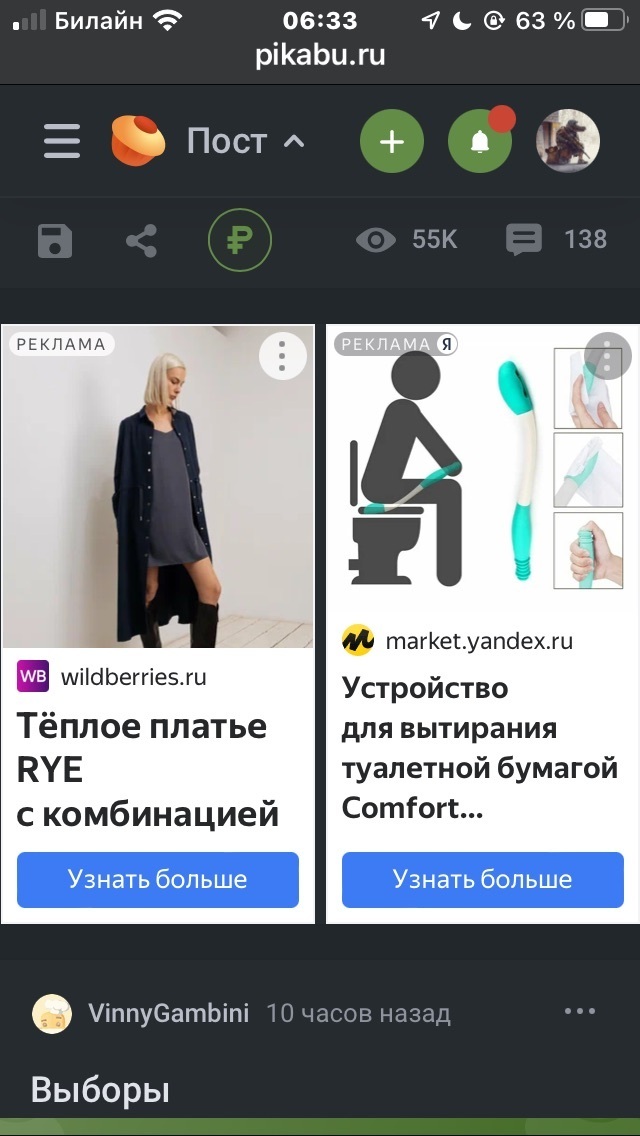This screenshot has height=1136, width=640.
Task: Tap Узнать больше under market.yandex.ru
Action: [483, 880]
